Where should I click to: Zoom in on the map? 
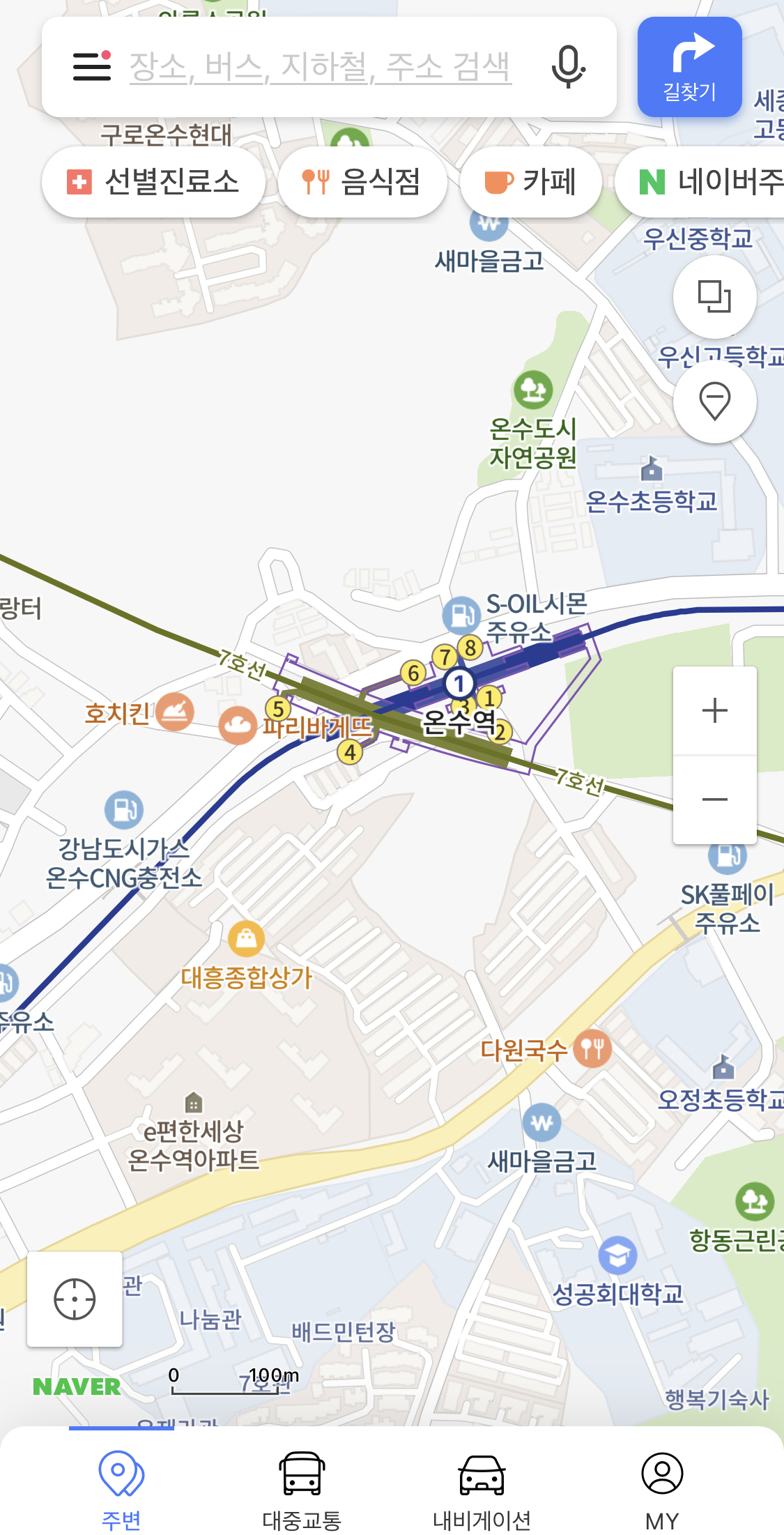(x=714, y=710)
